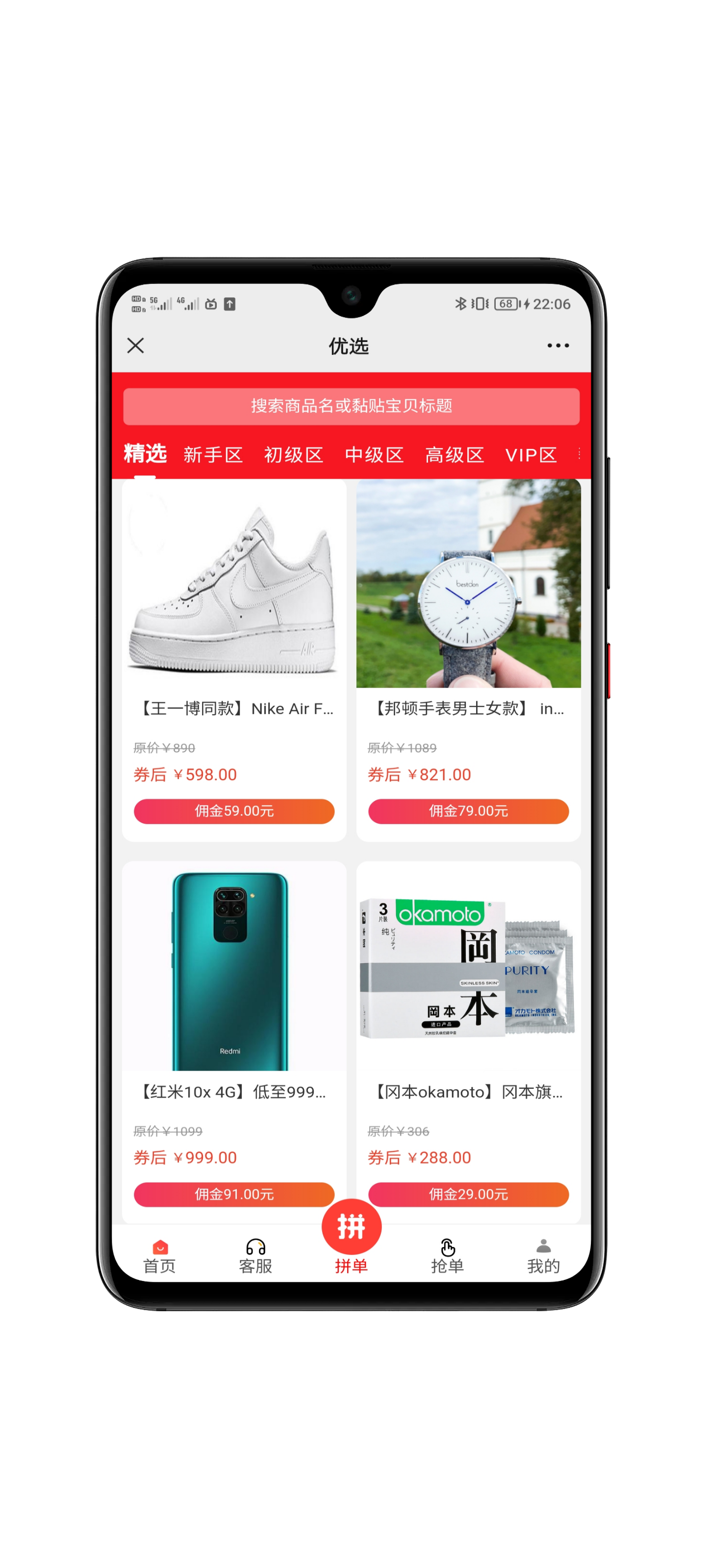Viewport: 706px width, 1568px height.
Task: Open the 我的 profile tab
Action: click(543, 1257)
